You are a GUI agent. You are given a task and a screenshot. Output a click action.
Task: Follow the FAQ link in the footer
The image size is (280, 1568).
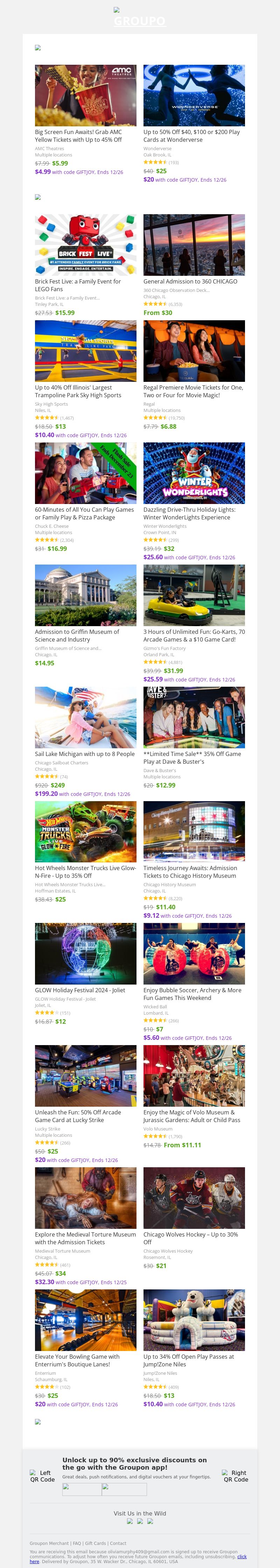point(77,1543)
